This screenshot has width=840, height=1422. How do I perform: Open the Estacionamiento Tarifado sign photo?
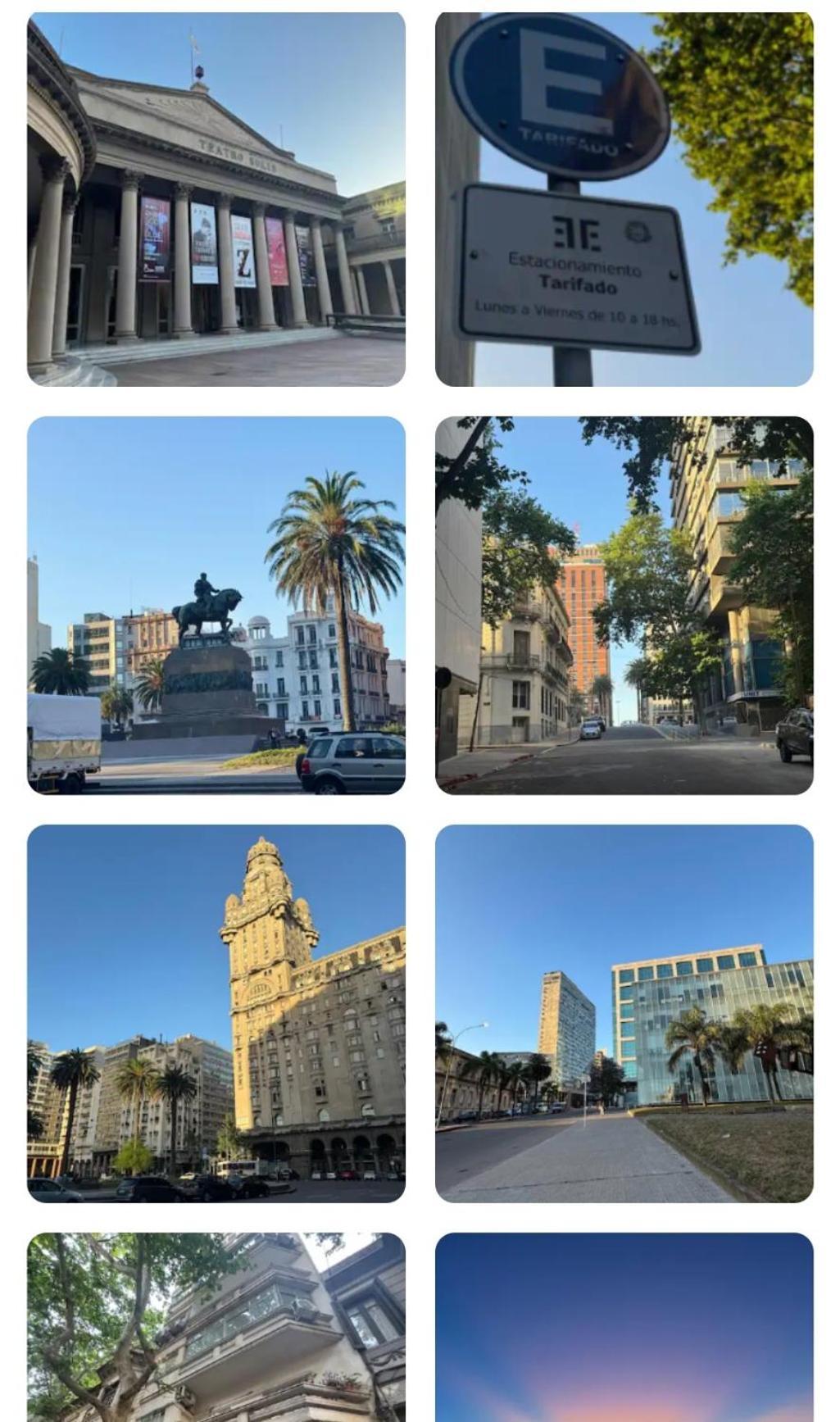[x=624, y=199]
